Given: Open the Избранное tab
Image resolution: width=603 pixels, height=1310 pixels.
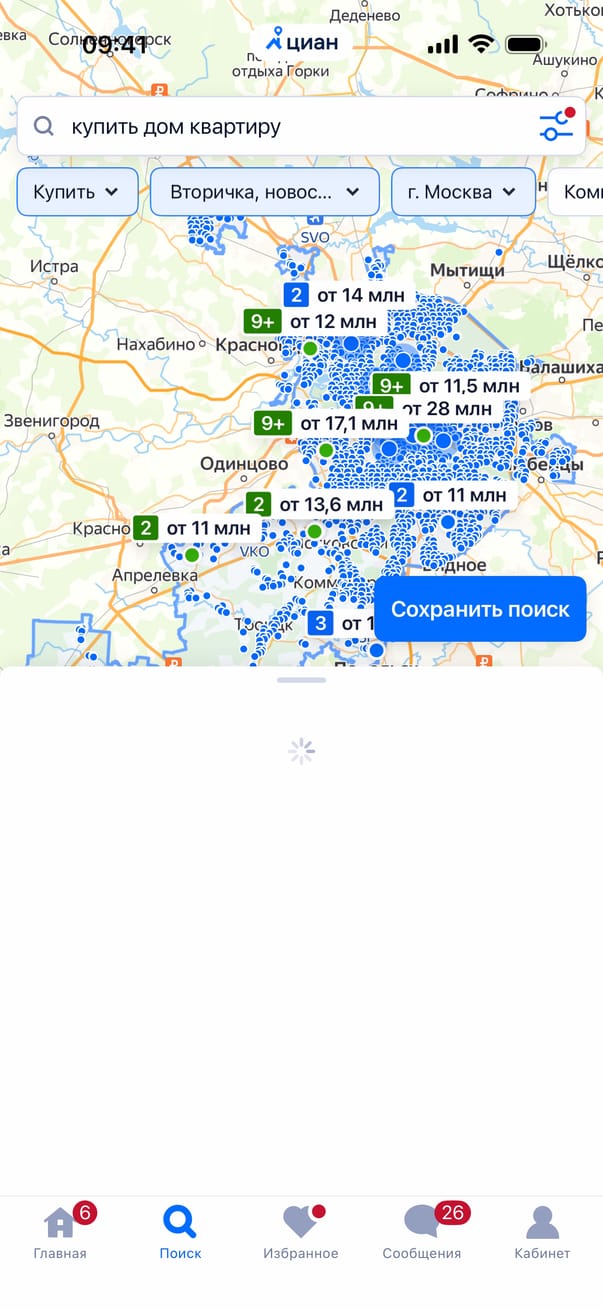Looking at the screenshot, I should pos(300,1232).
